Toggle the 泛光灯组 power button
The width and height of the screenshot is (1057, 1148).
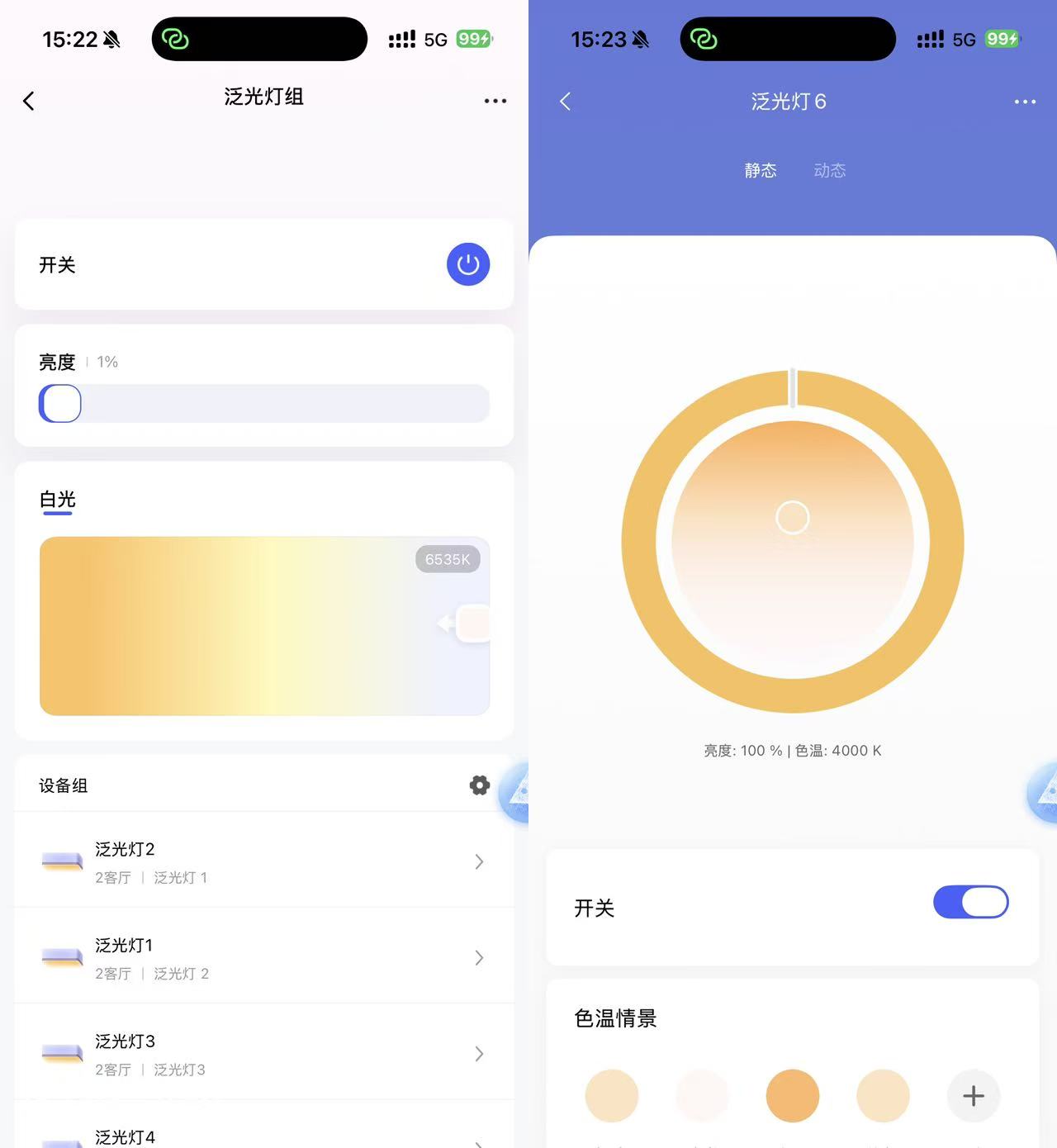click(468, 264)
